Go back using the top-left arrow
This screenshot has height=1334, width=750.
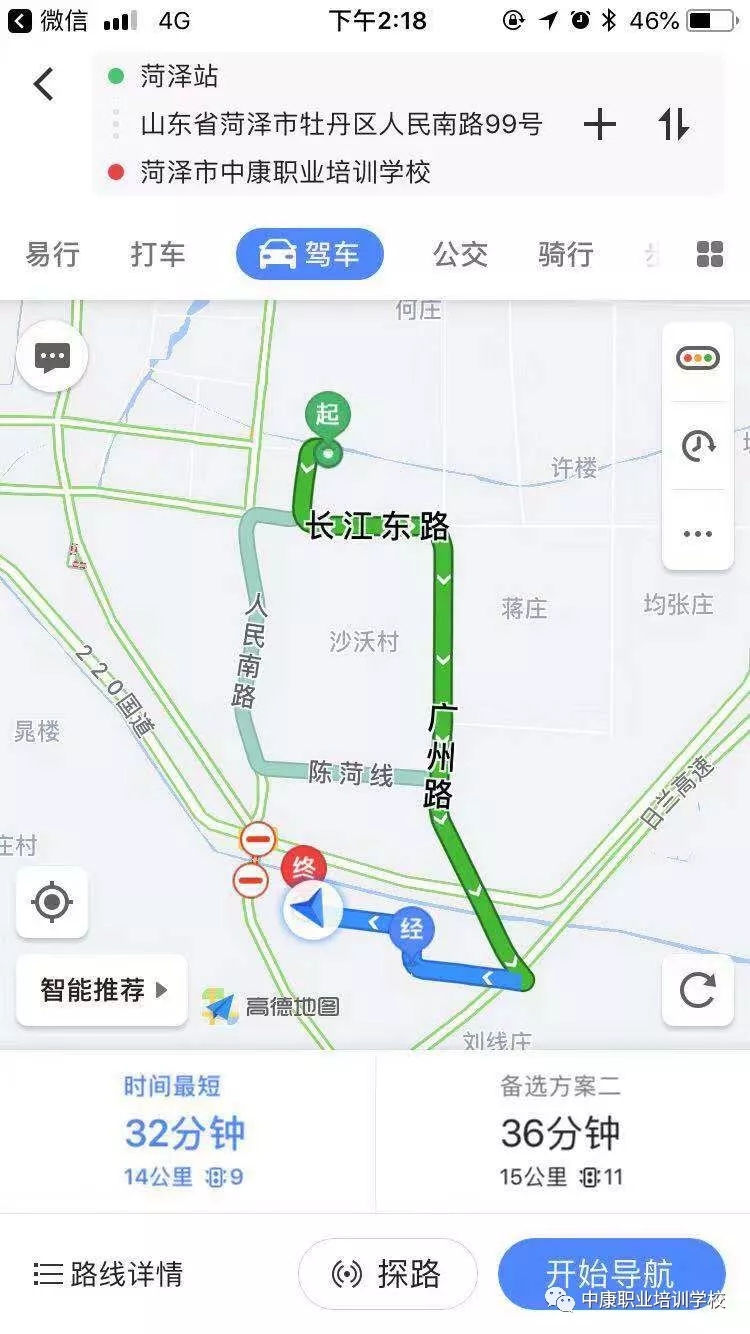click(43, 84)
